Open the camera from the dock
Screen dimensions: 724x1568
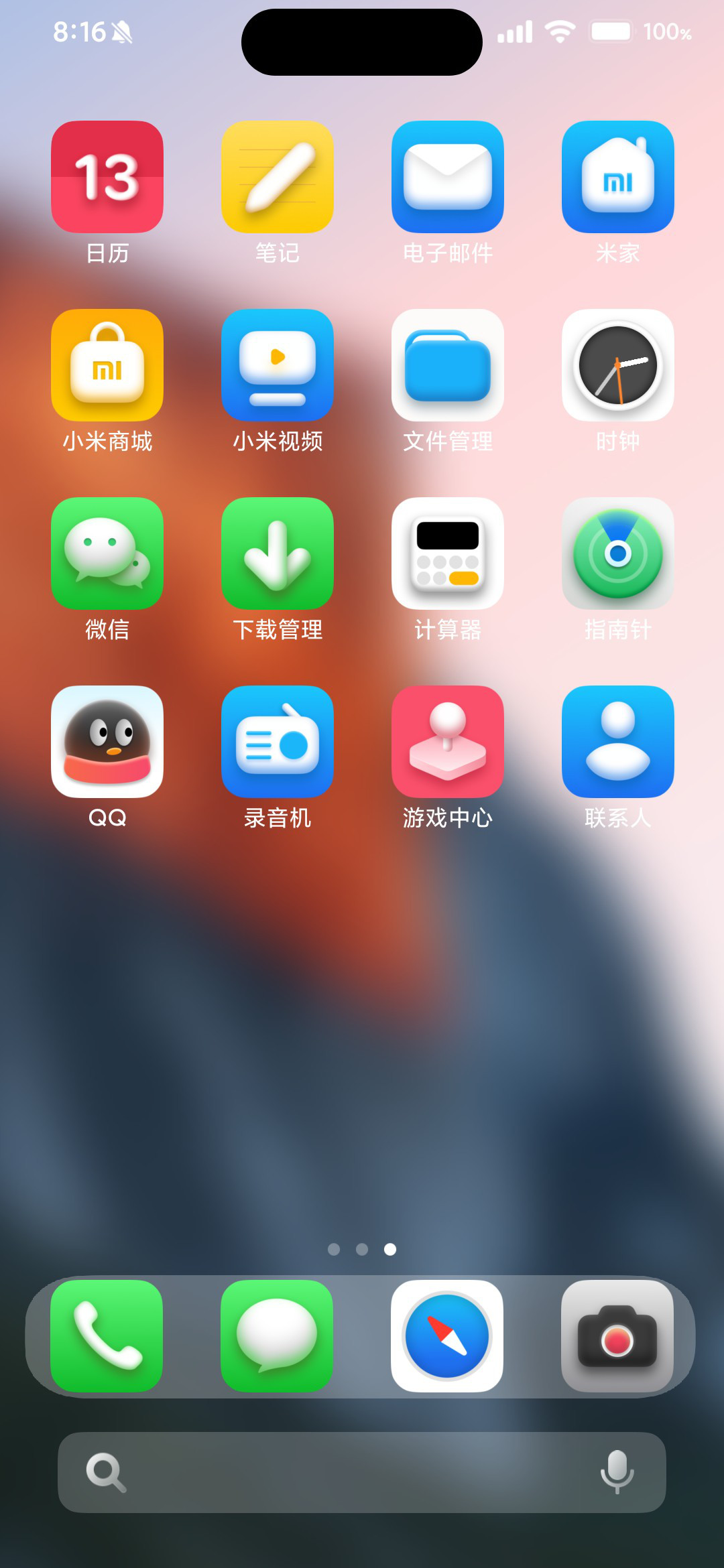coord(618,1336)
